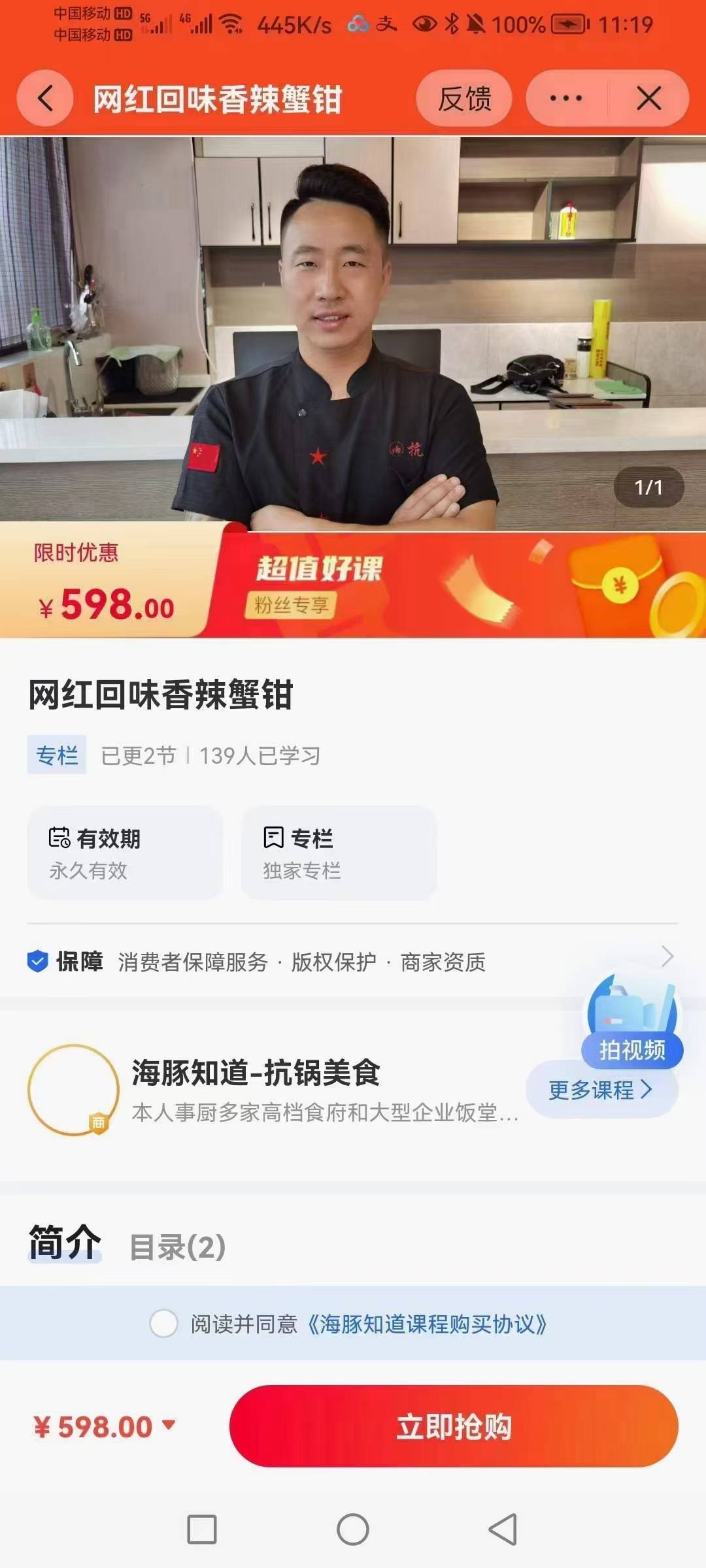Viewport: 706px width, 1568px height.
Task: Tap the 1/1 image page indicator
Action: click(648, 487)
